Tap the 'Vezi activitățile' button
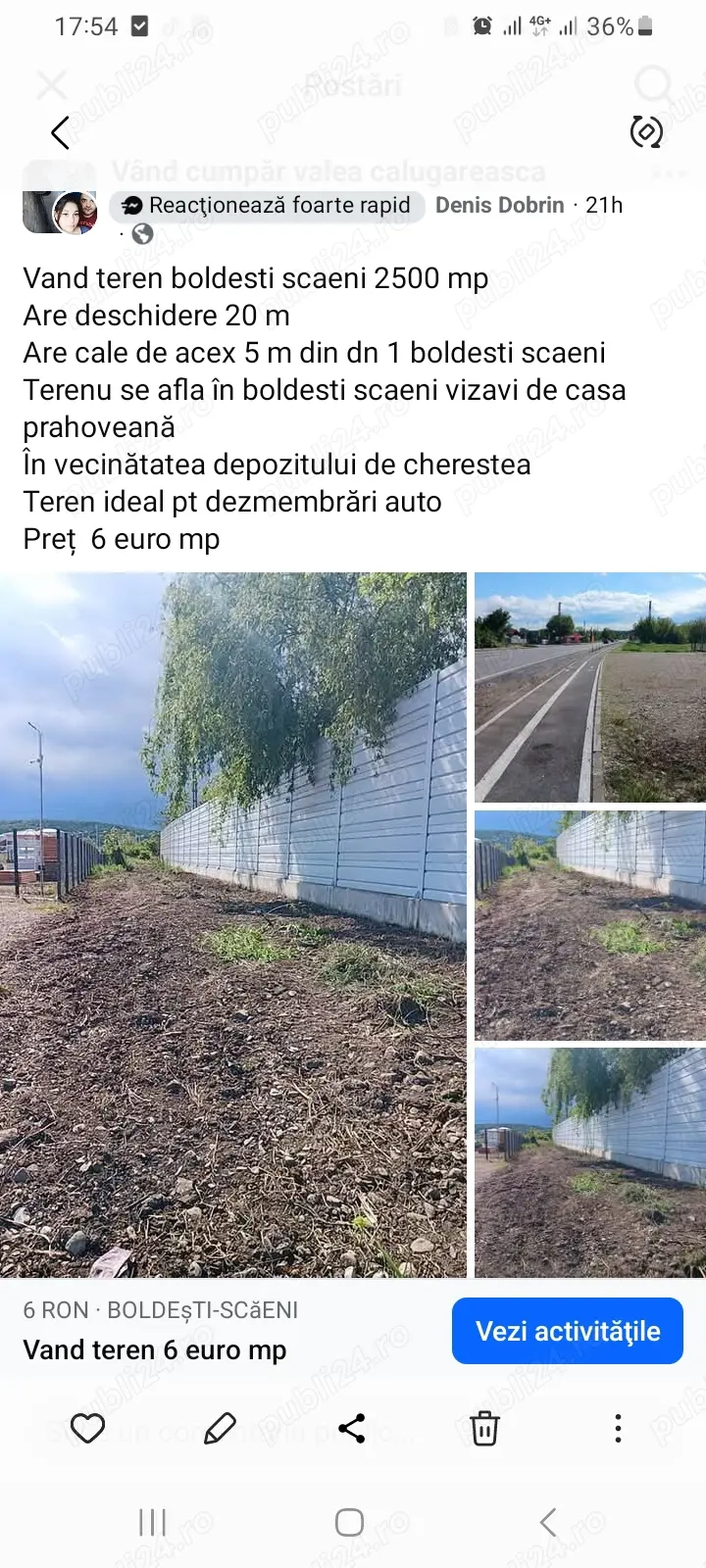 coord(567,1330)
